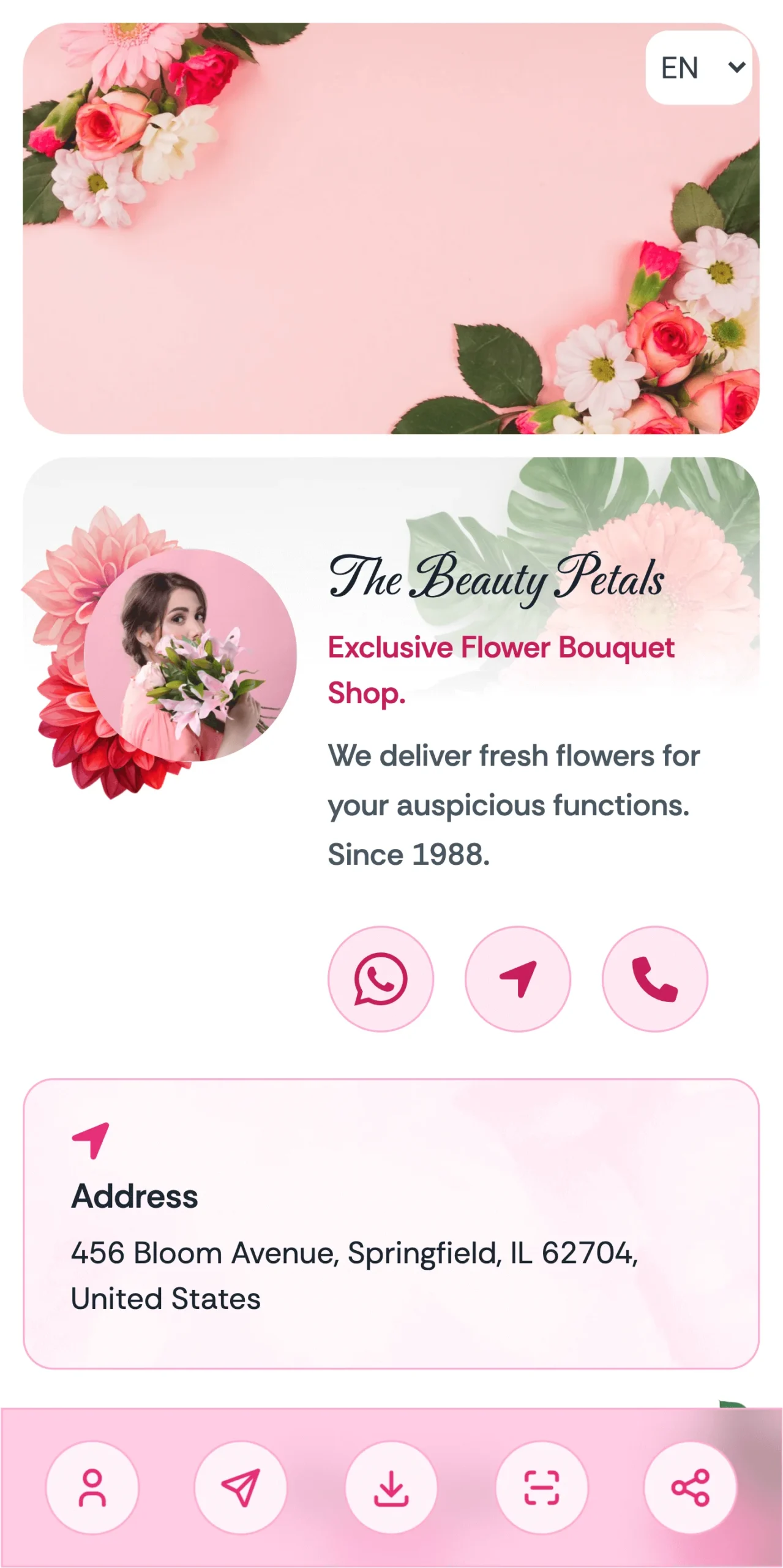Viewport: 783px width, 1568px height.
Task: Open the Address card
Action: (x=391, y=1223)
